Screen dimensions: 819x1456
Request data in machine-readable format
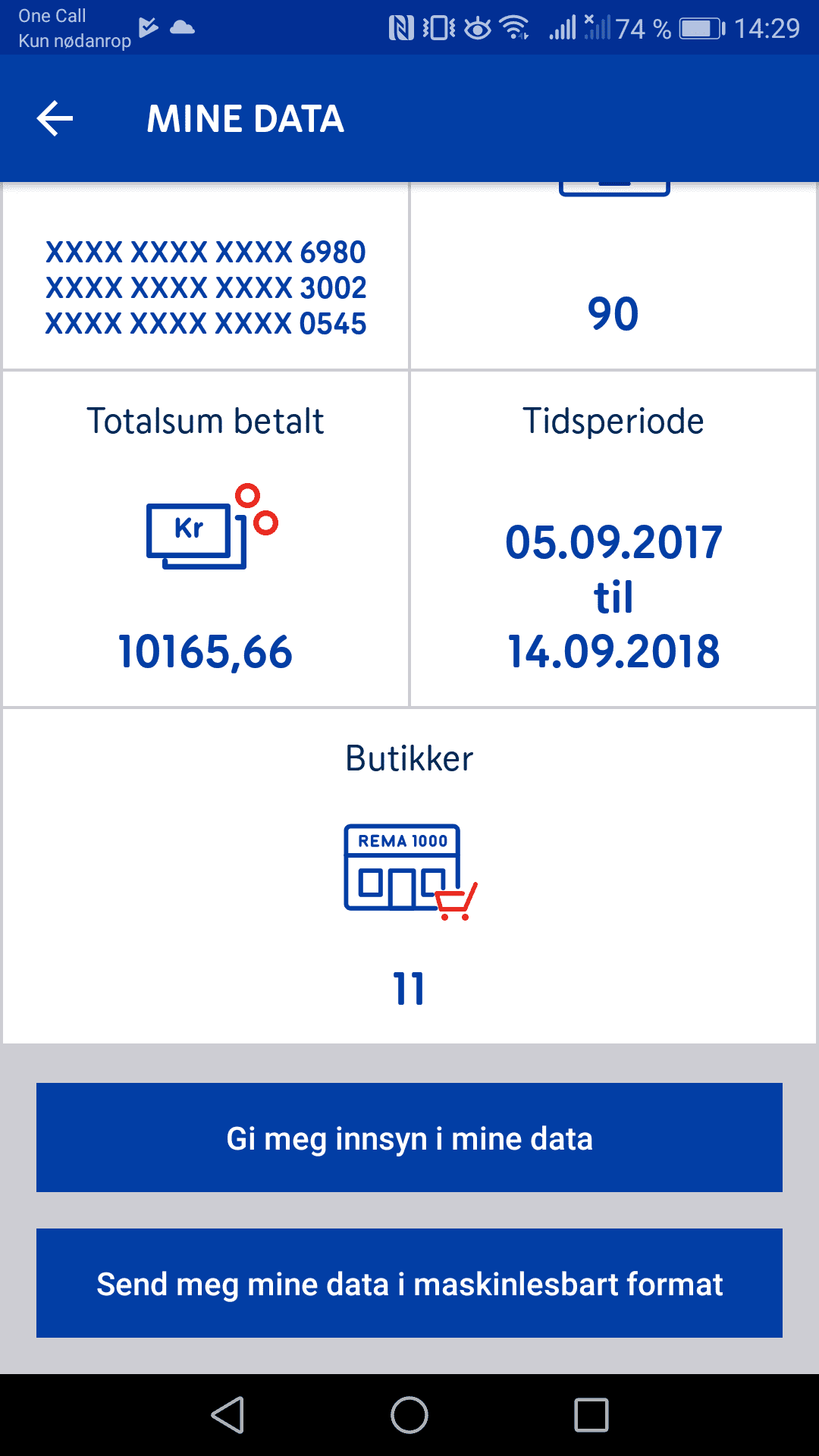pos(409,1283)
